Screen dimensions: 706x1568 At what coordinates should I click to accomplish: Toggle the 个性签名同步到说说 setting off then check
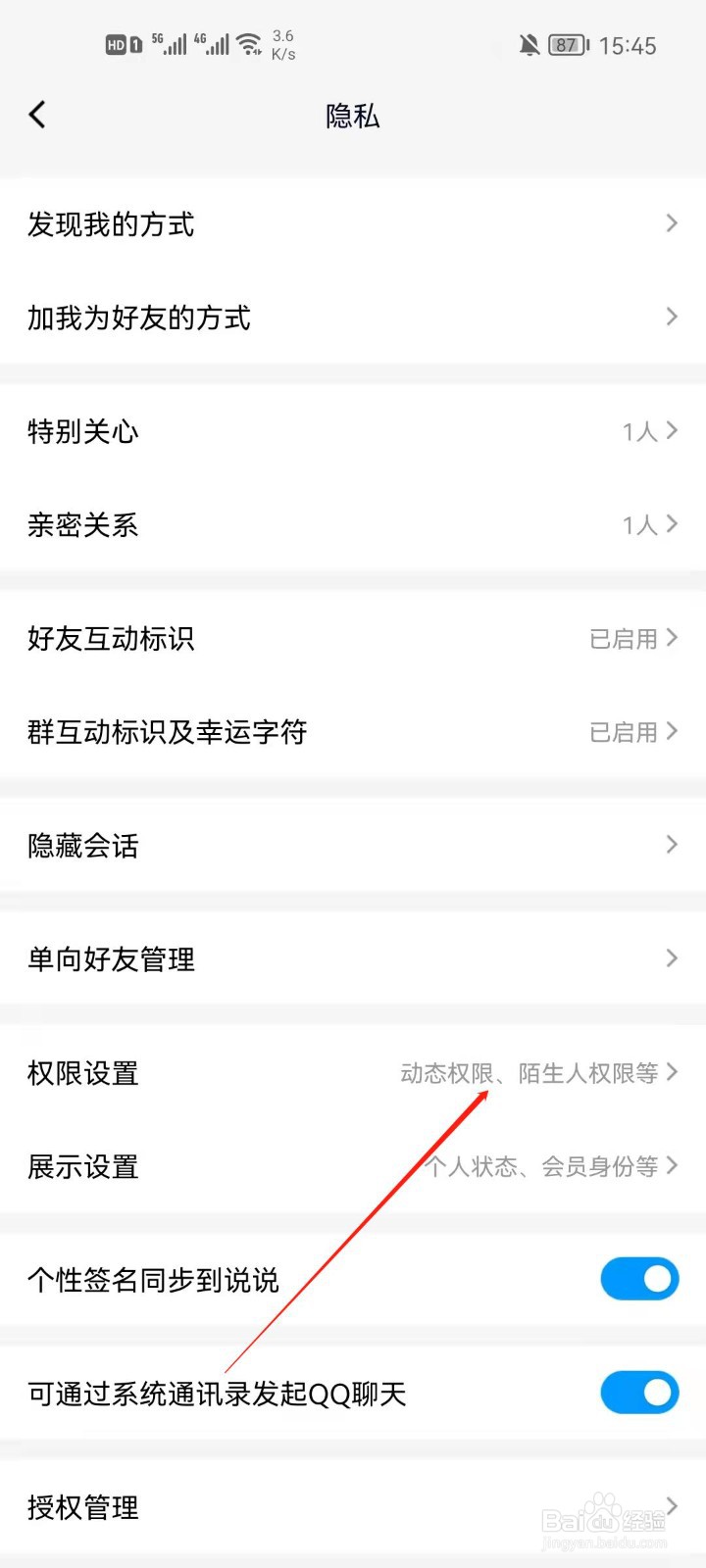tap(639, 1279)
